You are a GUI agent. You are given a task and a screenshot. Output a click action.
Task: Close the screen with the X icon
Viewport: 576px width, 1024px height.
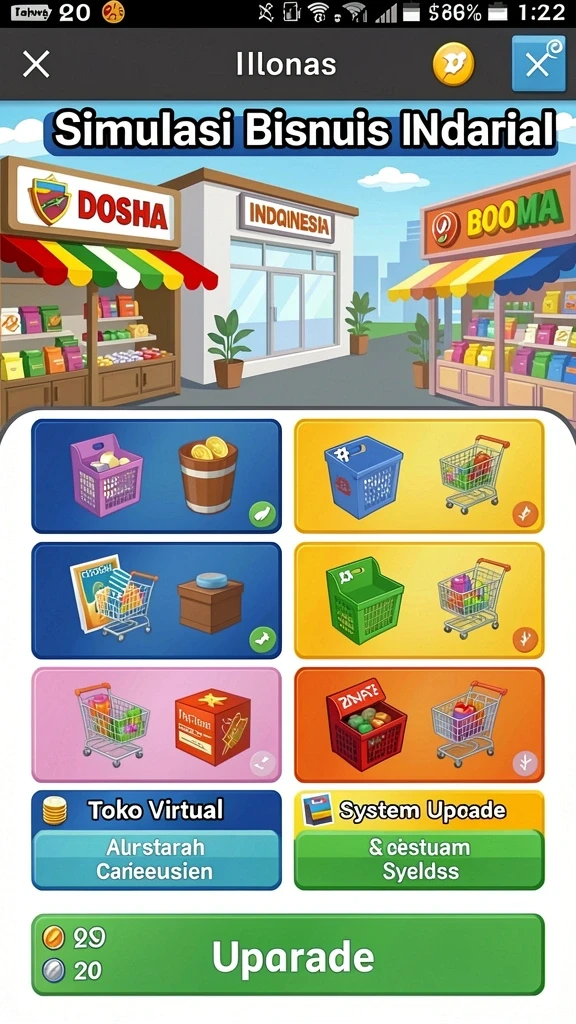(x=36, y=64)
